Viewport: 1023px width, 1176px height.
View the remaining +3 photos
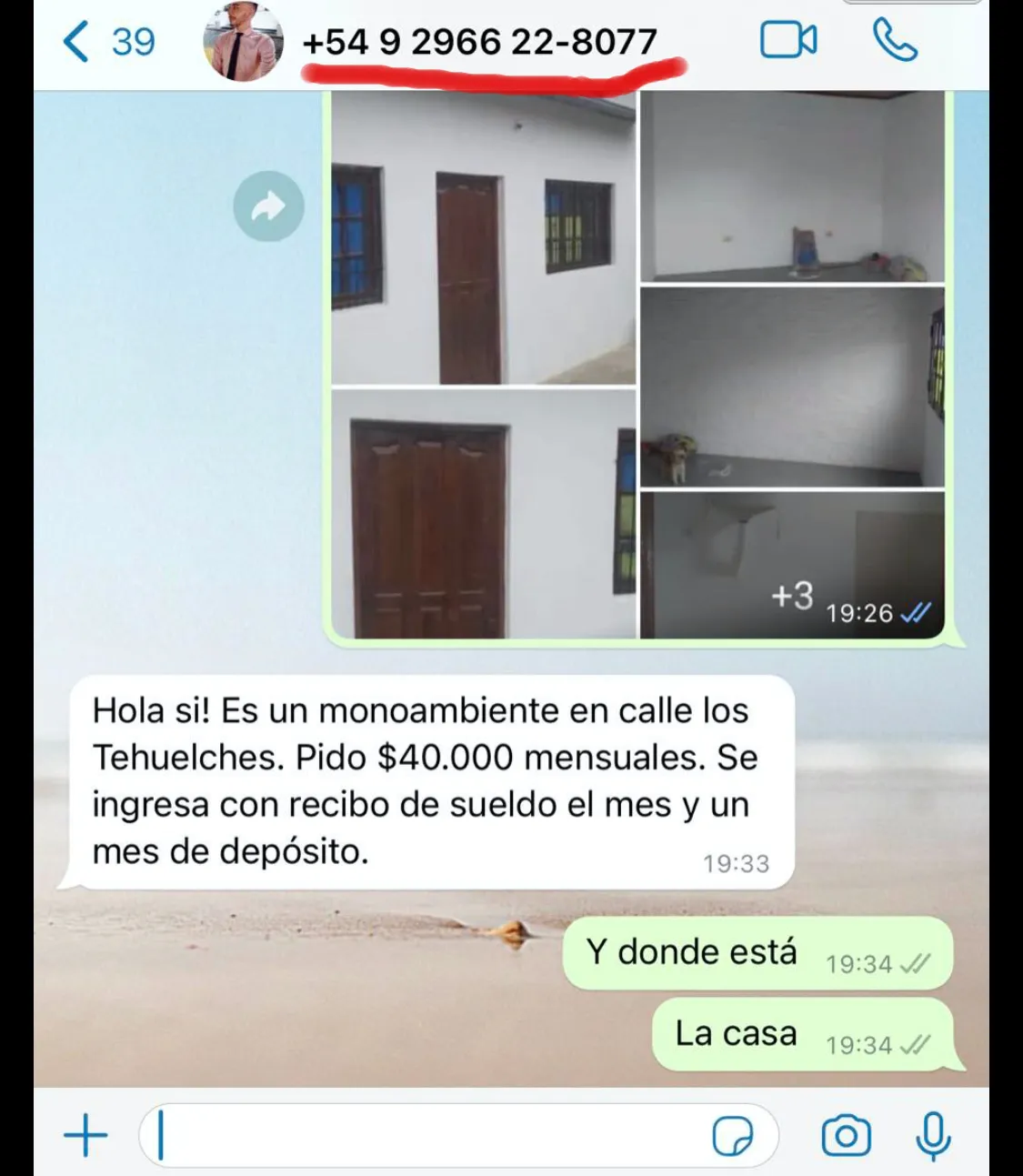(x=792, y=565)
